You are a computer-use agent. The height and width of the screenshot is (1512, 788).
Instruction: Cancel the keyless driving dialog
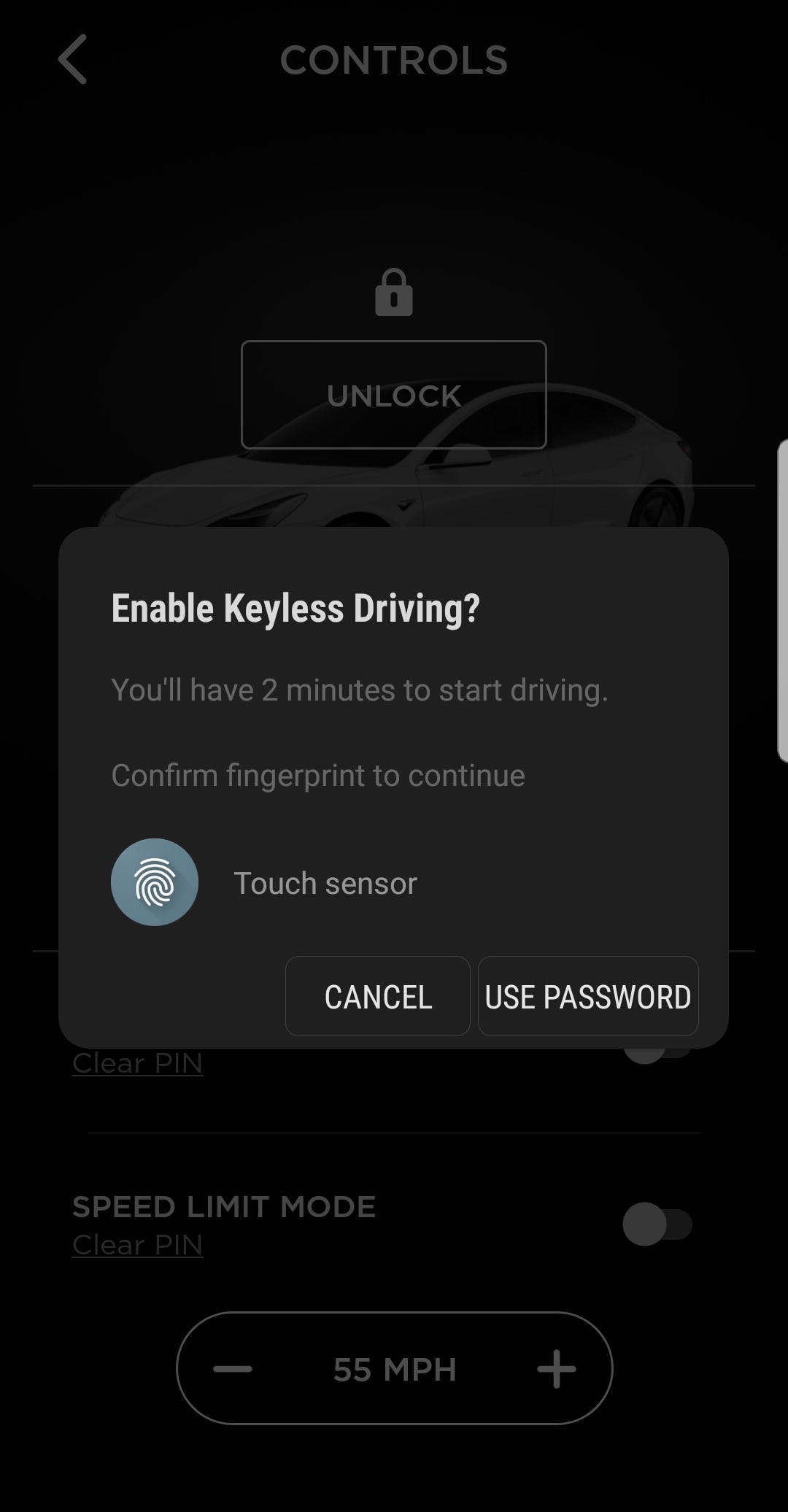pos(377,996)
